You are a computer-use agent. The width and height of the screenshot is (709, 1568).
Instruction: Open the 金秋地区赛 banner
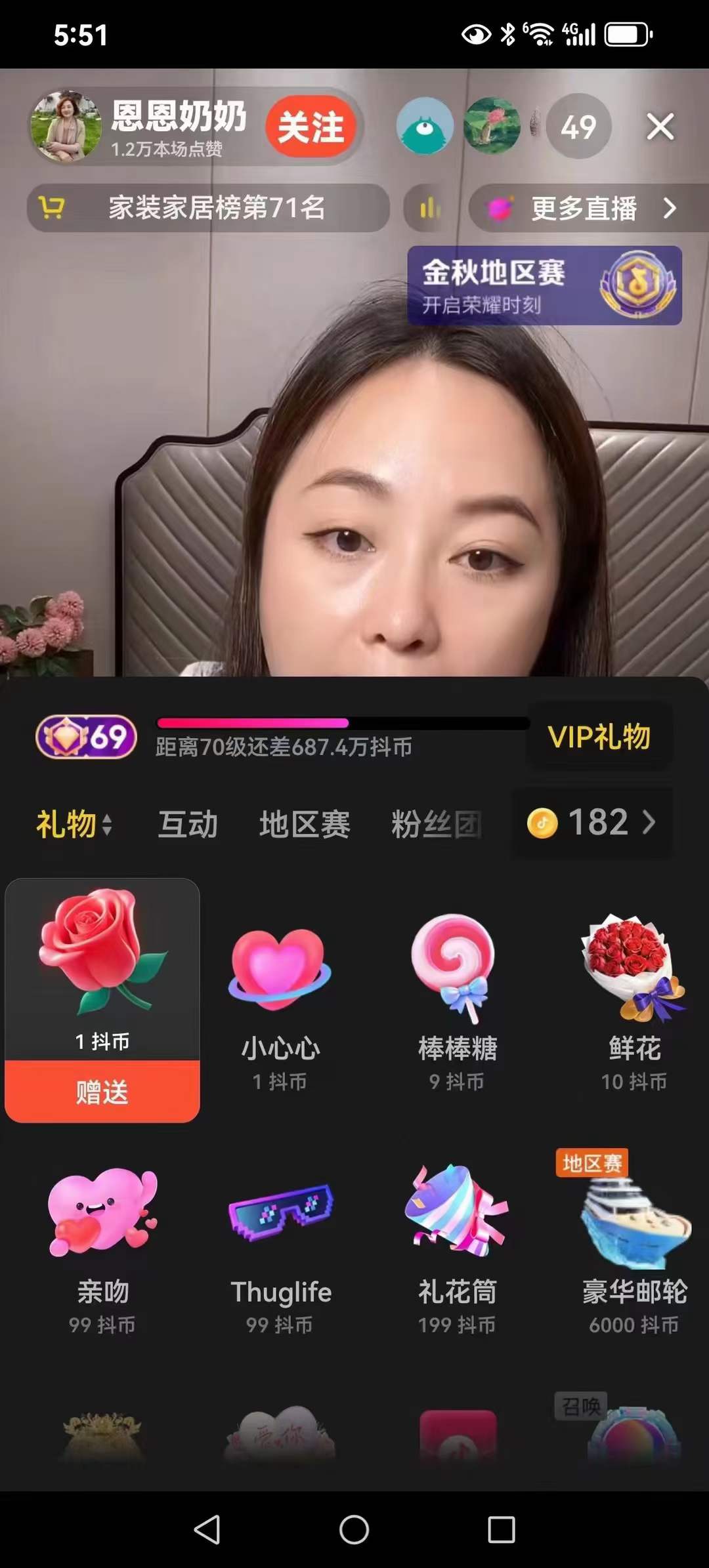point(544,286)
